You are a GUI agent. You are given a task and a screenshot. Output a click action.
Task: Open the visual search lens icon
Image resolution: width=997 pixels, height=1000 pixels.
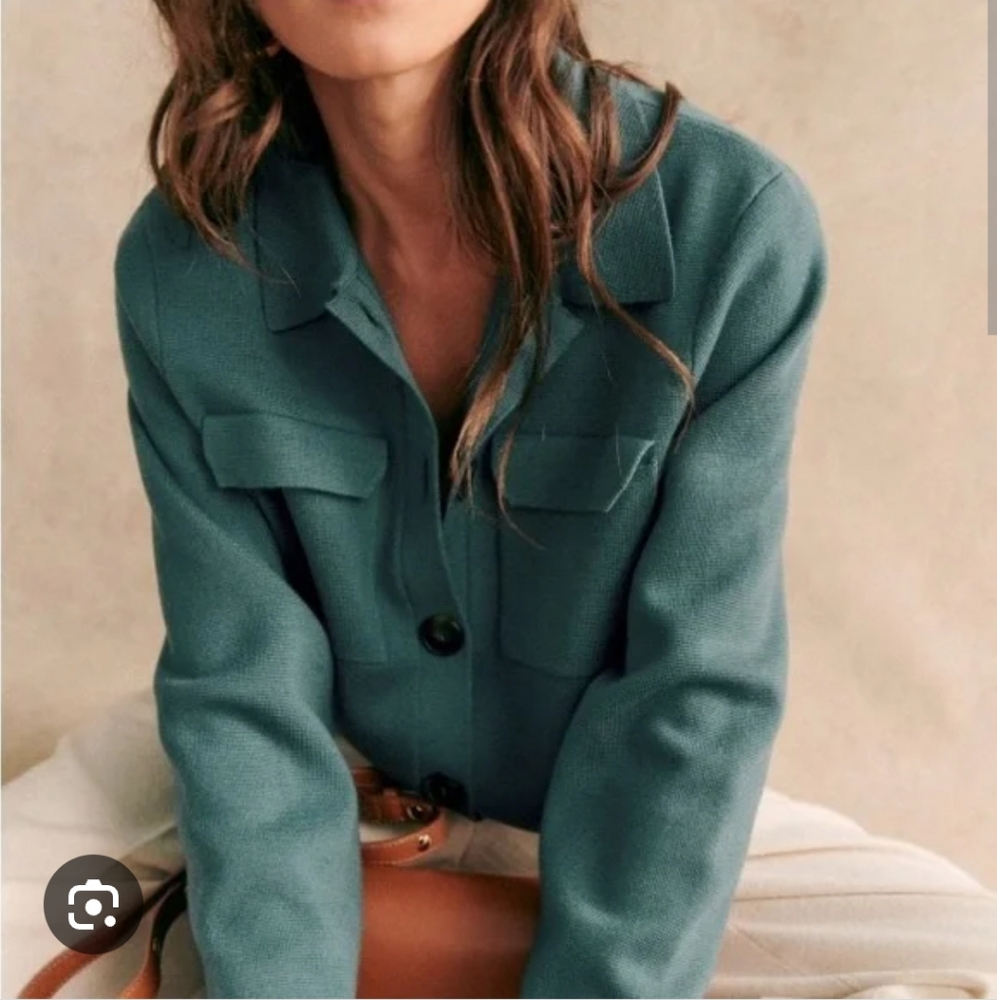click(x=93, y=904)
